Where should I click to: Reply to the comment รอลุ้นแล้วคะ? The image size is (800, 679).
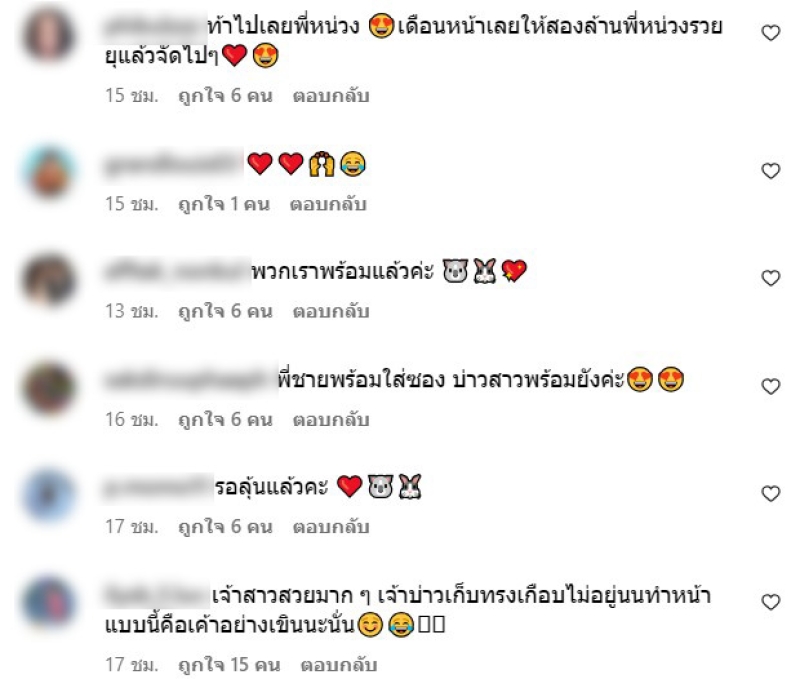click(331, 527)
